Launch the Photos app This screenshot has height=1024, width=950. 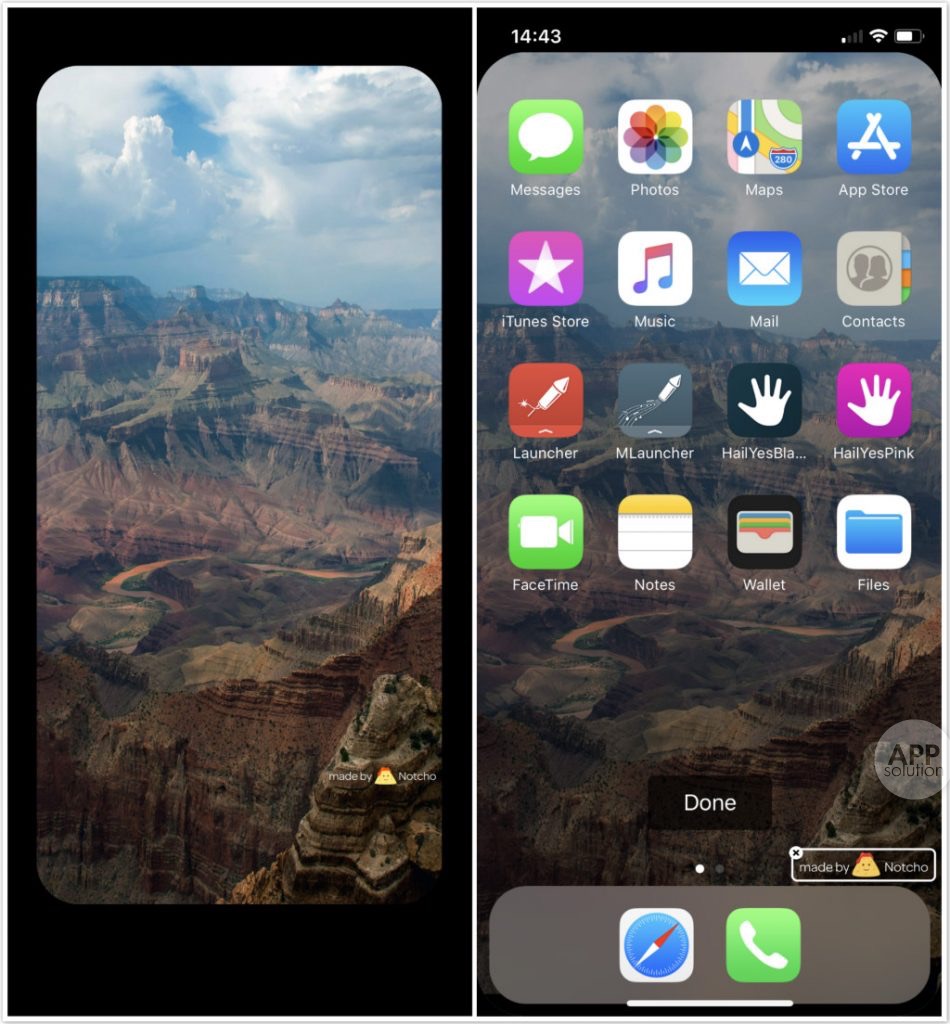tap(655, 137)
